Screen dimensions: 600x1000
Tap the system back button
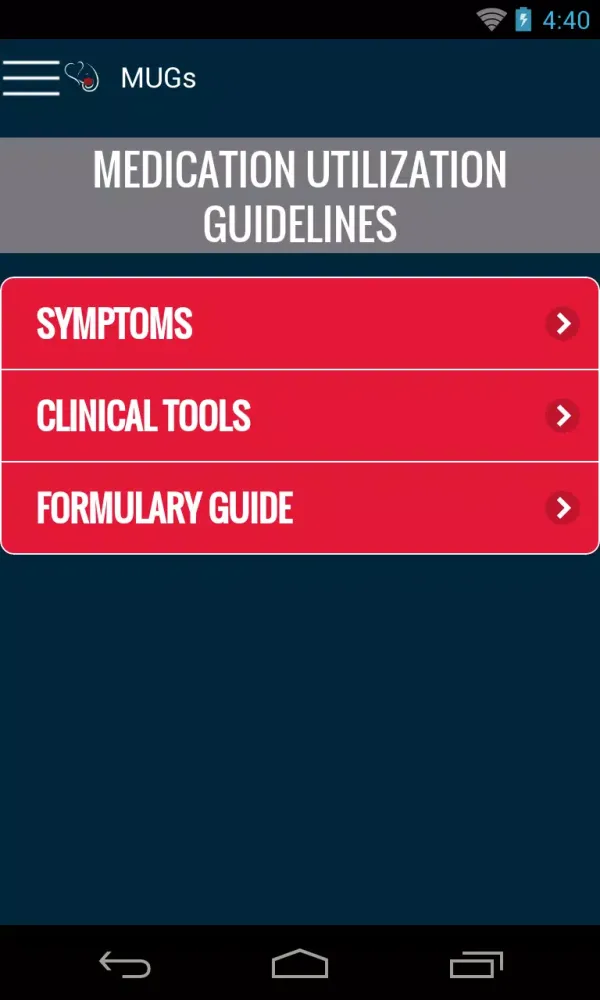(124, 964)
